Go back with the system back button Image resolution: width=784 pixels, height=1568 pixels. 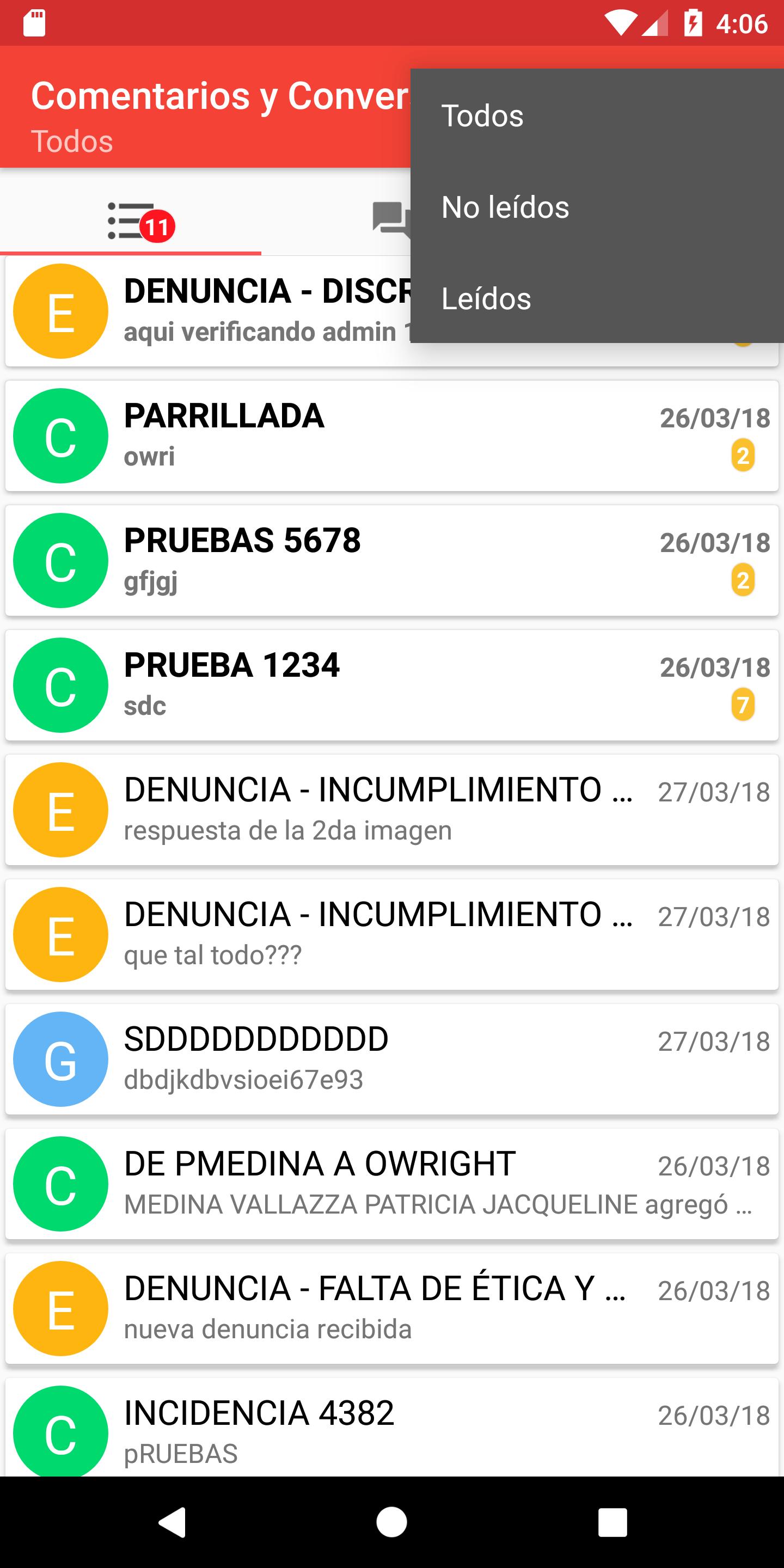(x=172, y=1522)
